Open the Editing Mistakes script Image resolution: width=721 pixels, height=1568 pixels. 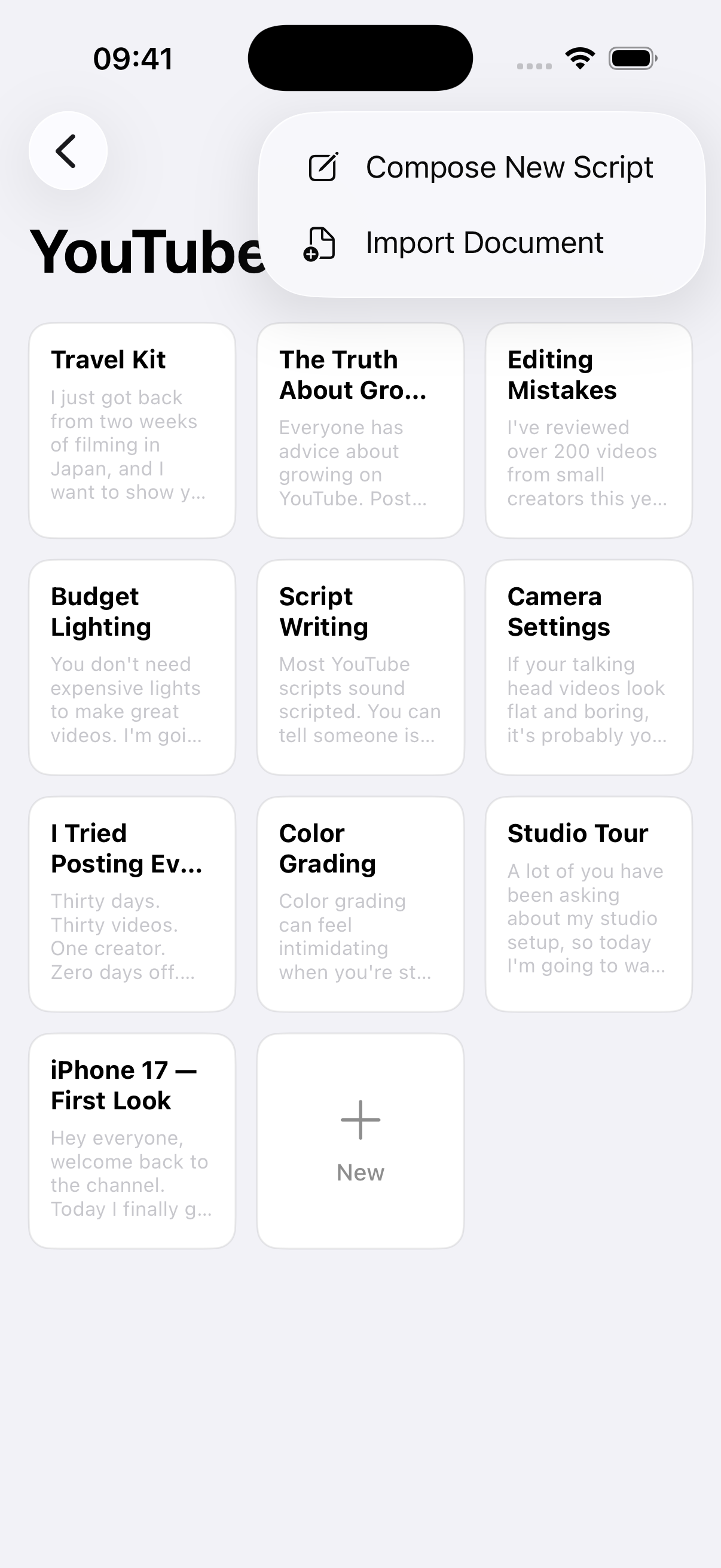pyautogui.click(x=588, y=429)
